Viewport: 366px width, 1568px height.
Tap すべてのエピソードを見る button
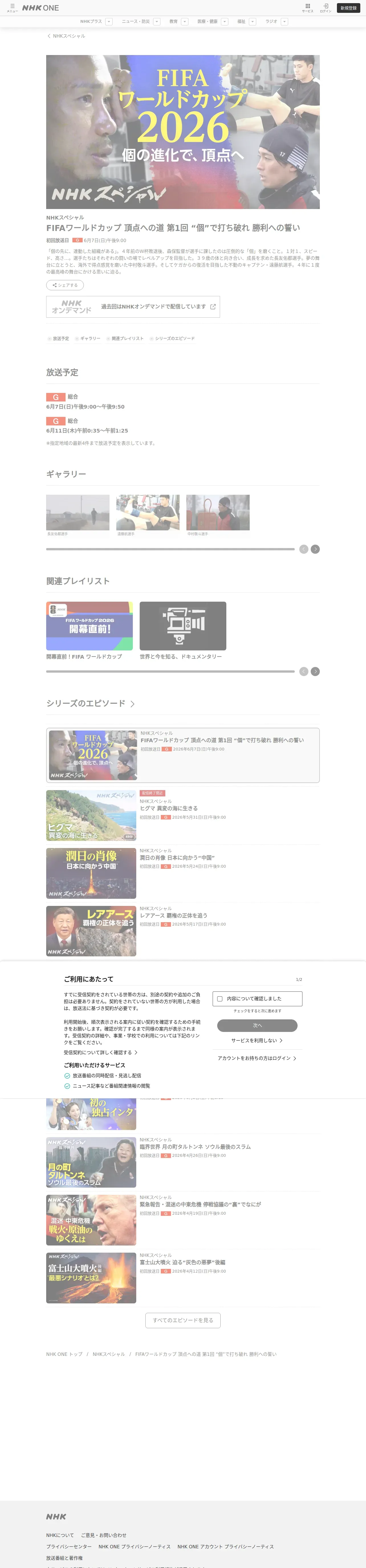click(x=183, y=1320)
